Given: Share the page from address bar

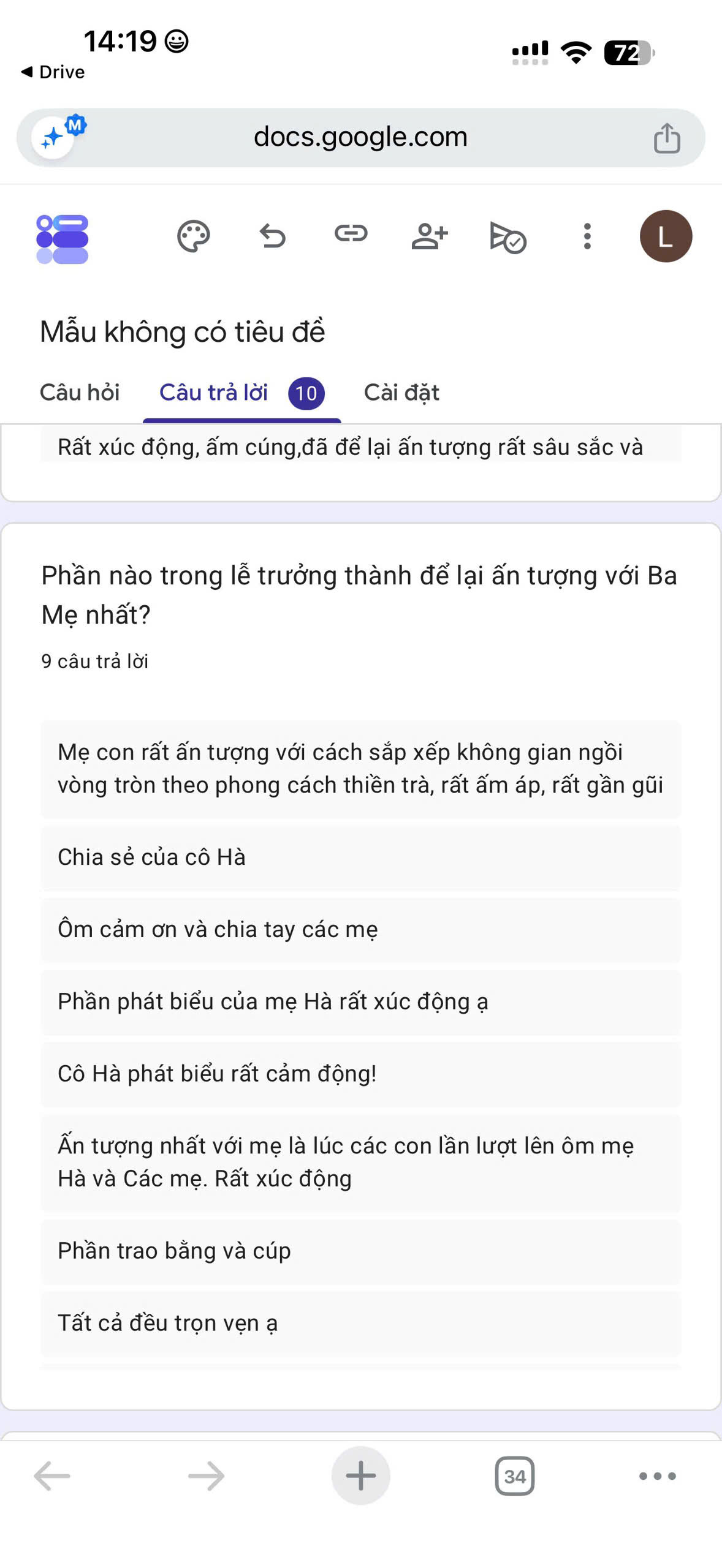Looking at the screenshot, I should click(x=667, y=137).
